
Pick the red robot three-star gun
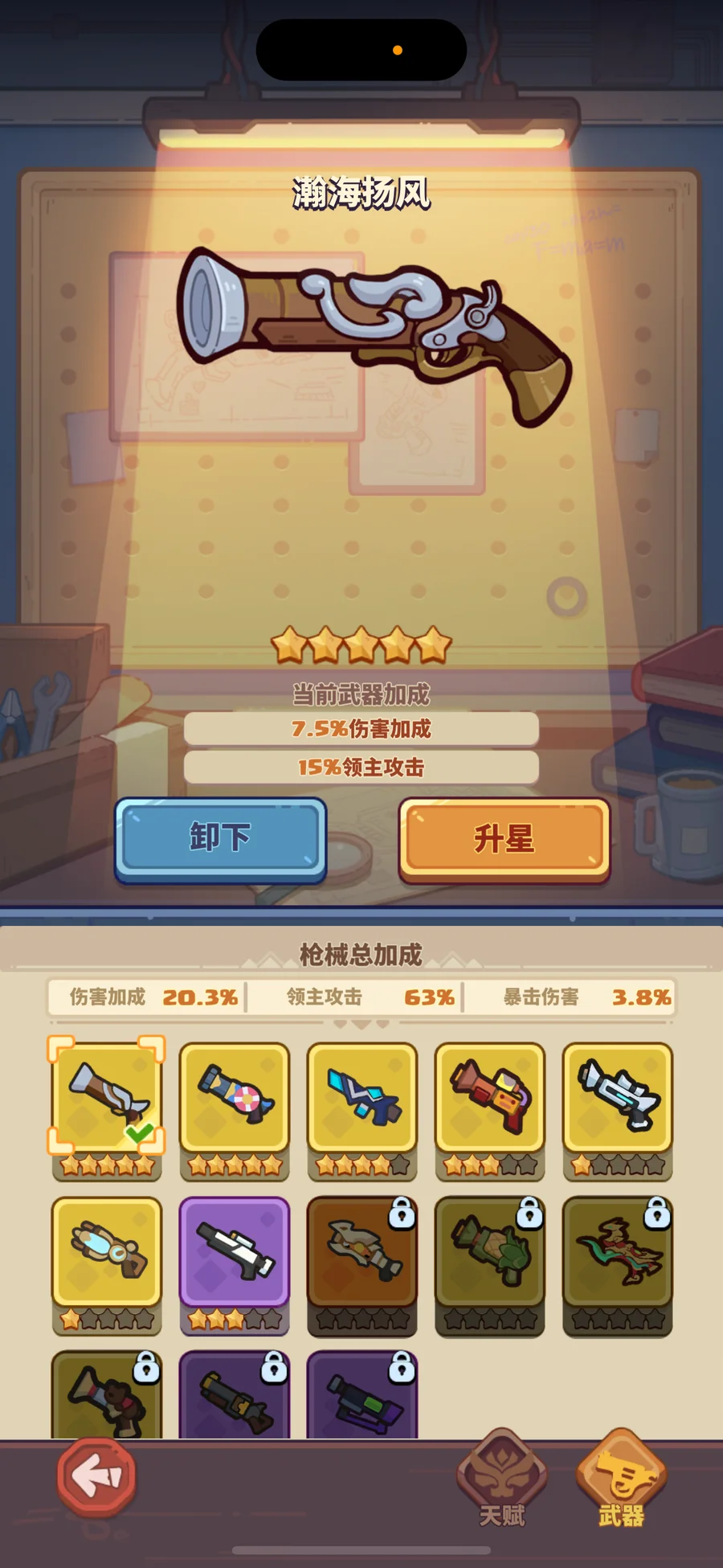(x=490, y=1097)
